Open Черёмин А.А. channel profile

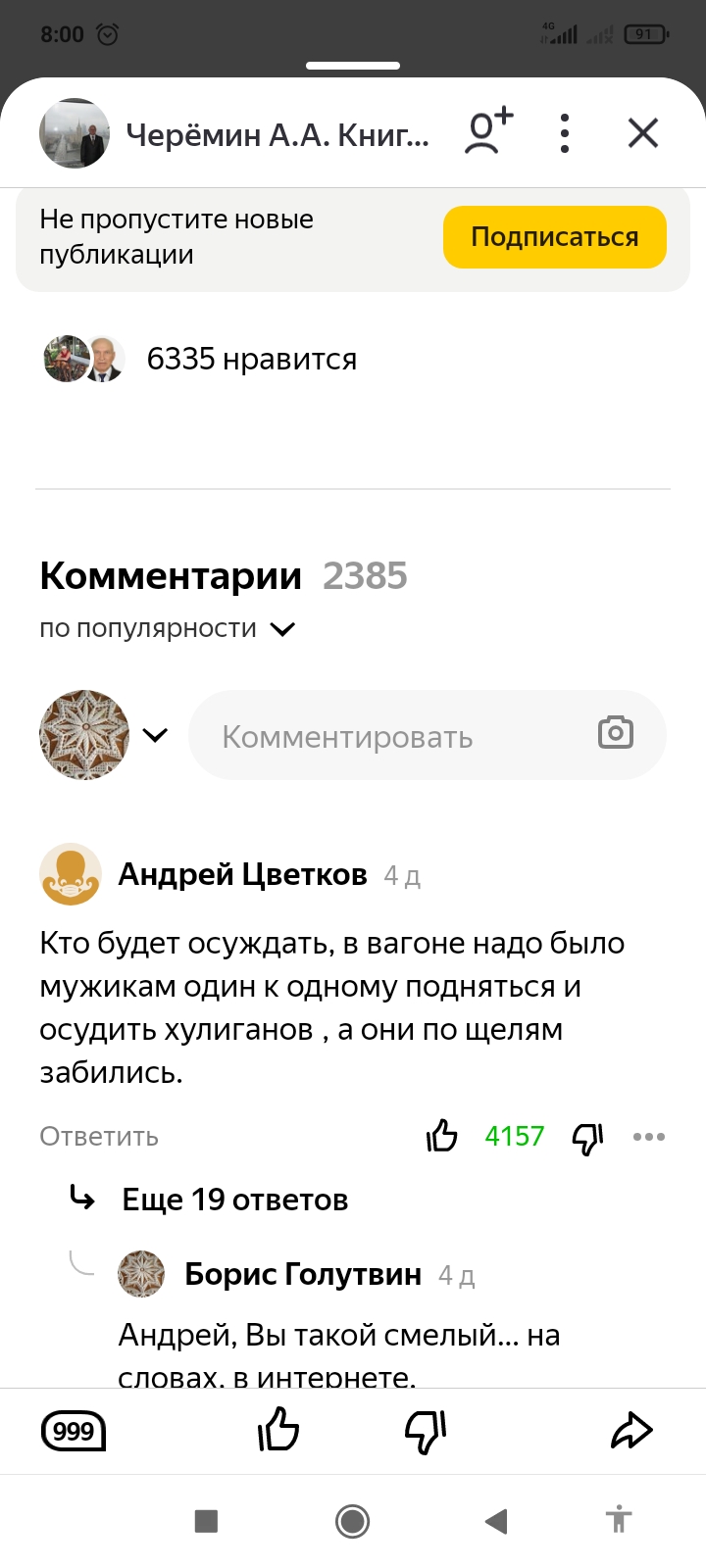pos(277,134)
